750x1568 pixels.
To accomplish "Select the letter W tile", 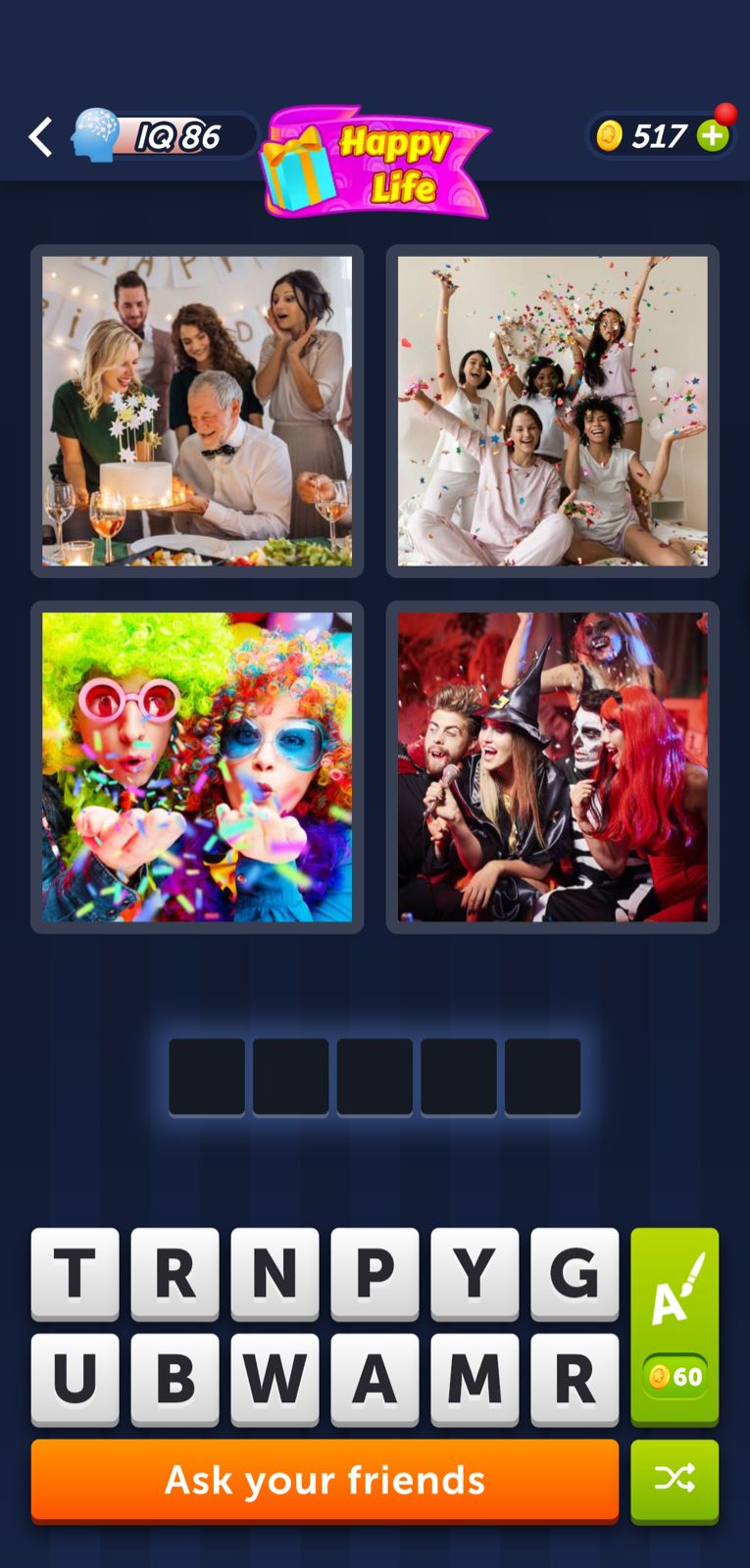I will pyautogui.click(x=275, y=1378).
